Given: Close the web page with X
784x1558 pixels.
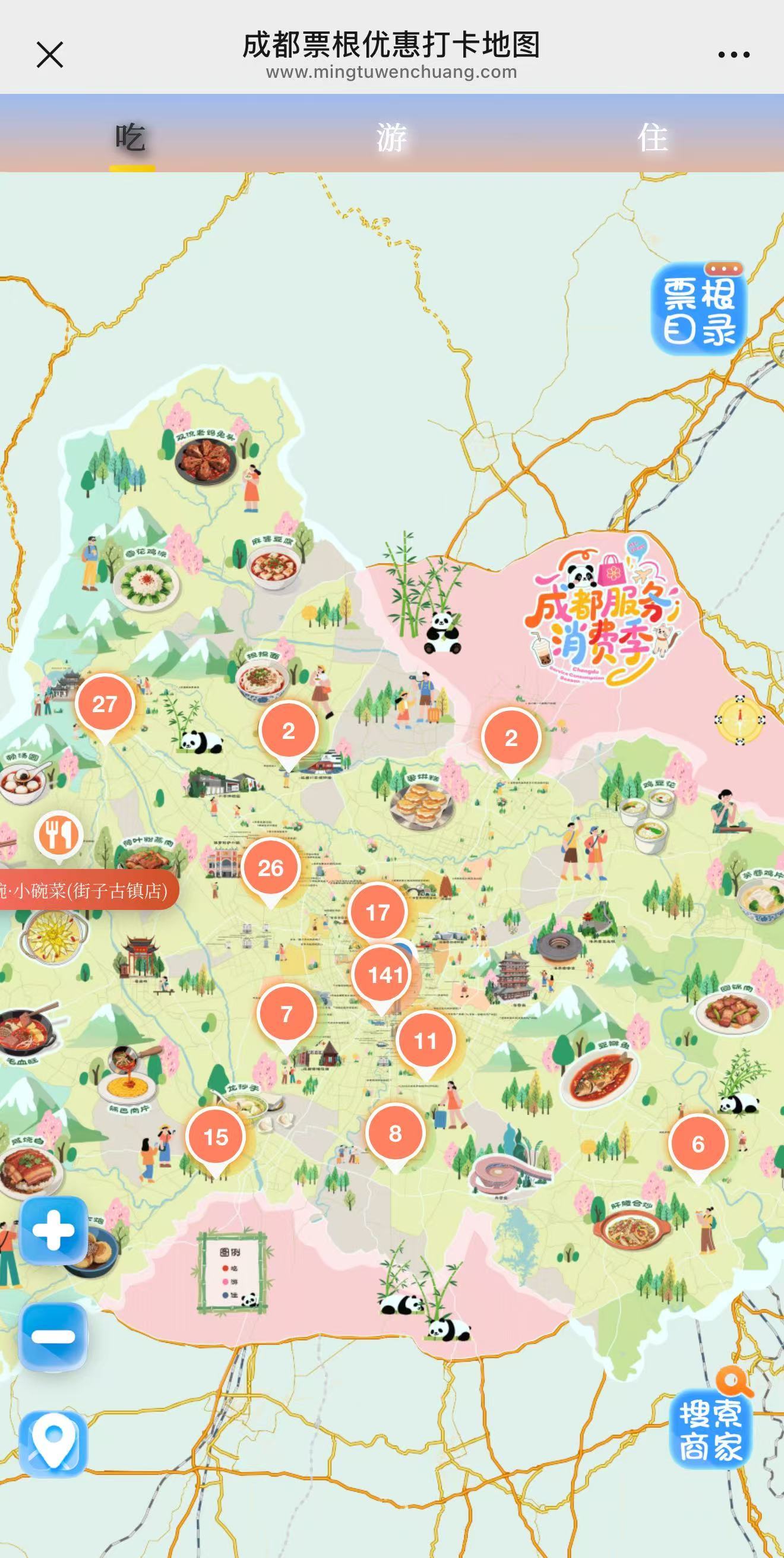Looking at the screenshot, I should pyautogui.click(x=50, y=55).
